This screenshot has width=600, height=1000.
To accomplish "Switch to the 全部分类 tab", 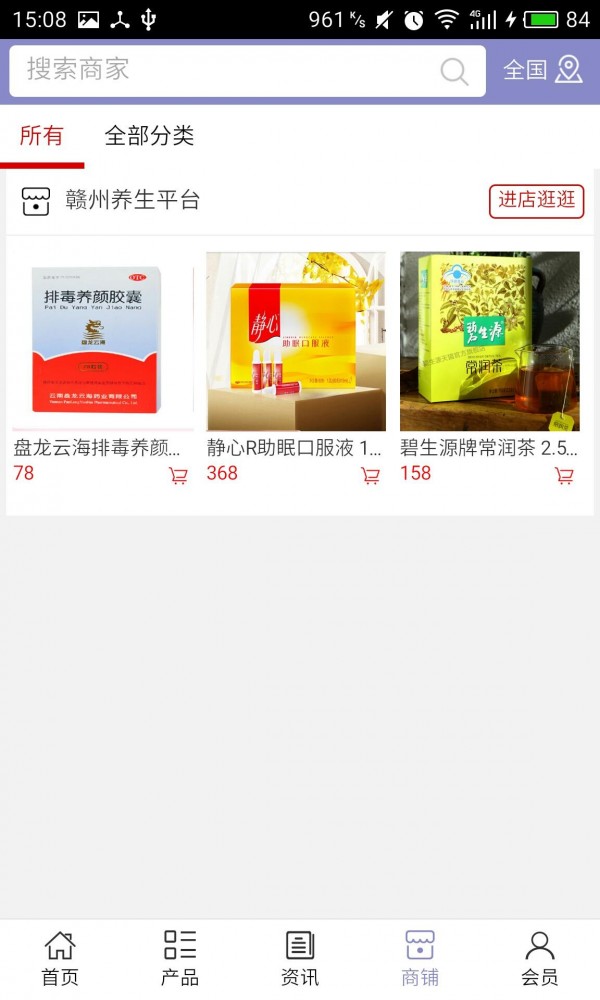I will (149, 137).
